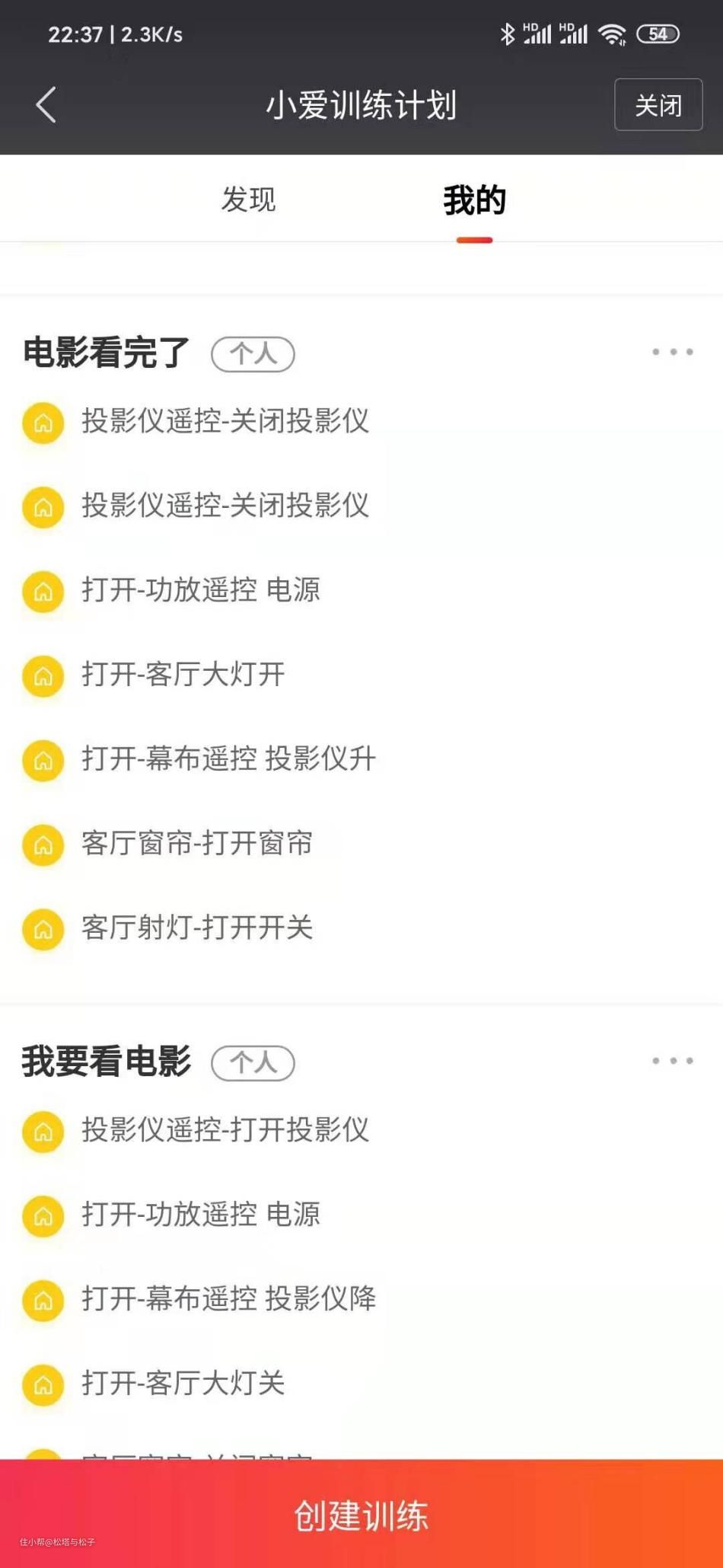This screenshot has width=723, height=1568.
Task: Open the three-dot menu for 电影看完了
Action: click(x=672, y=352)
